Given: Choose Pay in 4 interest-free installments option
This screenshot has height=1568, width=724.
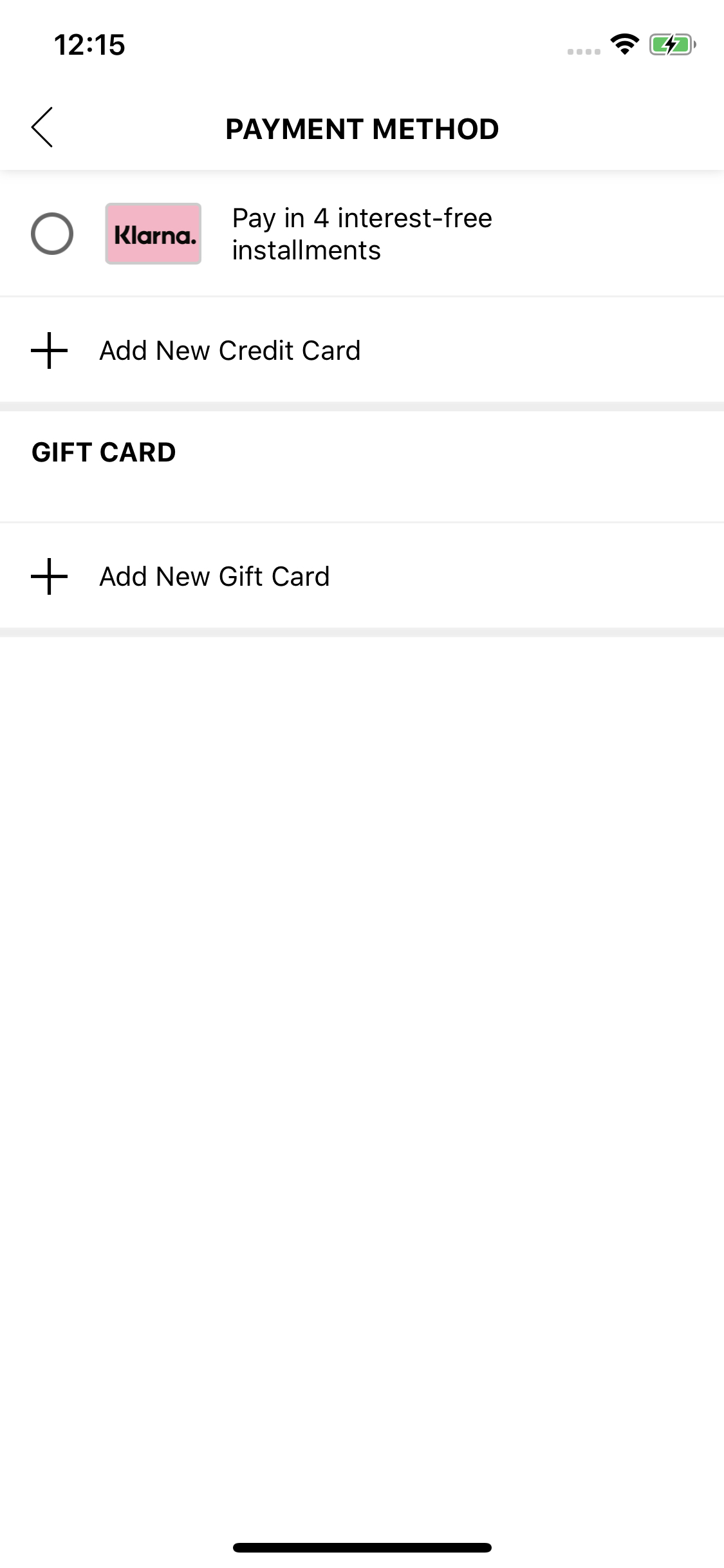Looking at the screenshot, I should click(362, 234).
